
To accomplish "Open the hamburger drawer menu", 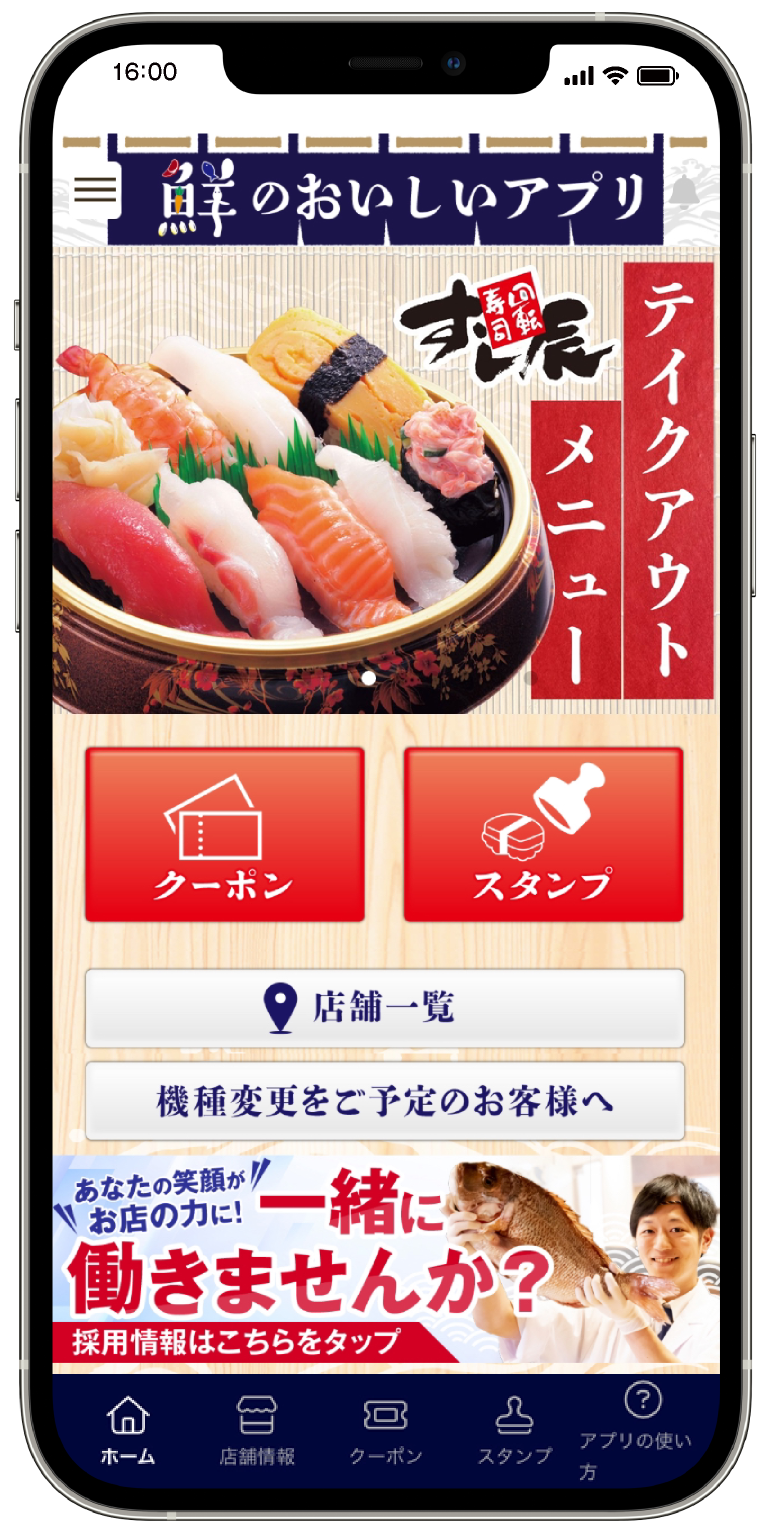I will coord(96,188).
